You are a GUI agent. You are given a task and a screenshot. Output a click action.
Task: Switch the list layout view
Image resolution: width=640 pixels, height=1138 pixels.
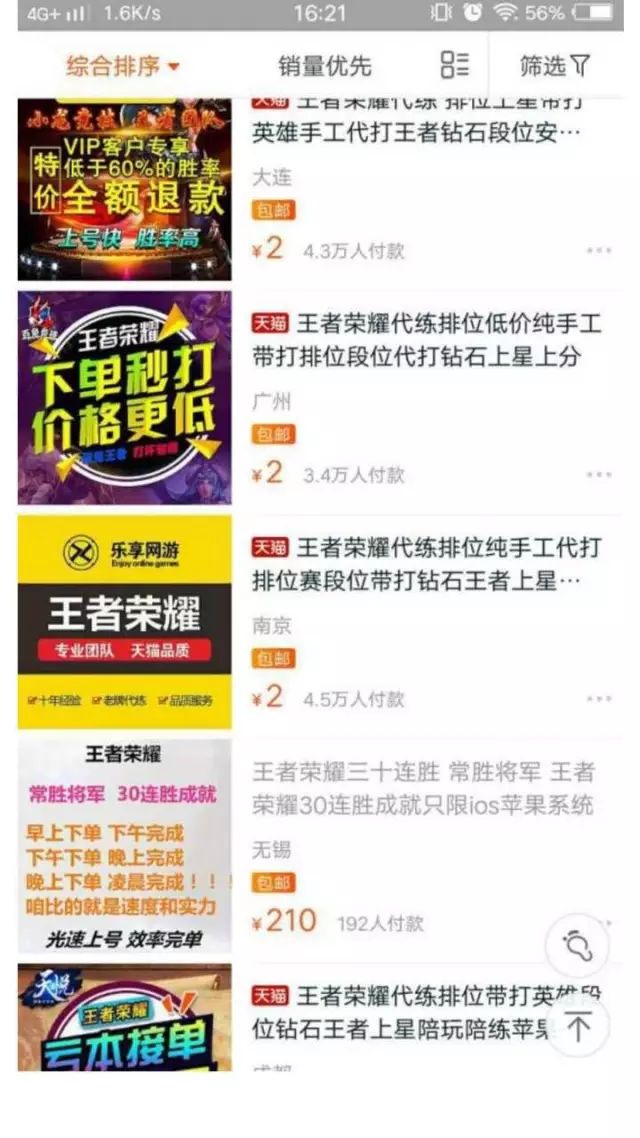pos(454,66)
